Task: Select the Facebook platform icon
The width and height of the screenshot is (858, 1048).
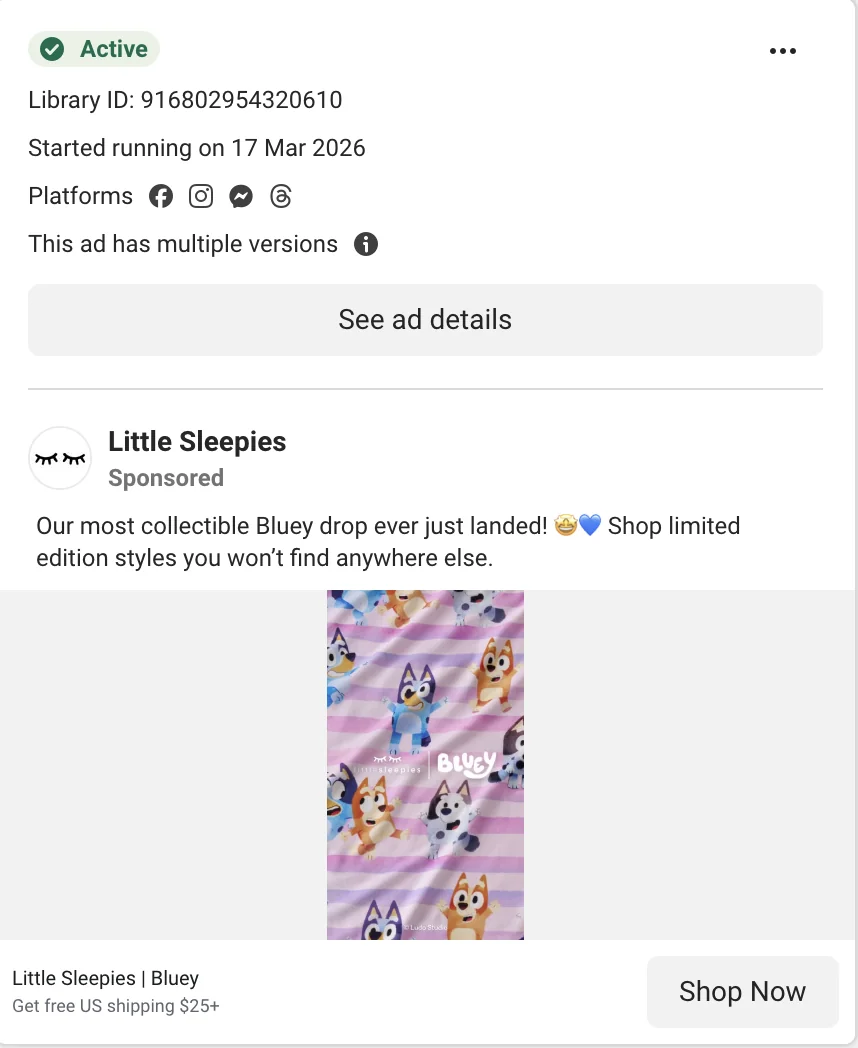Action: pyautogui.click(x=161, y=196)
